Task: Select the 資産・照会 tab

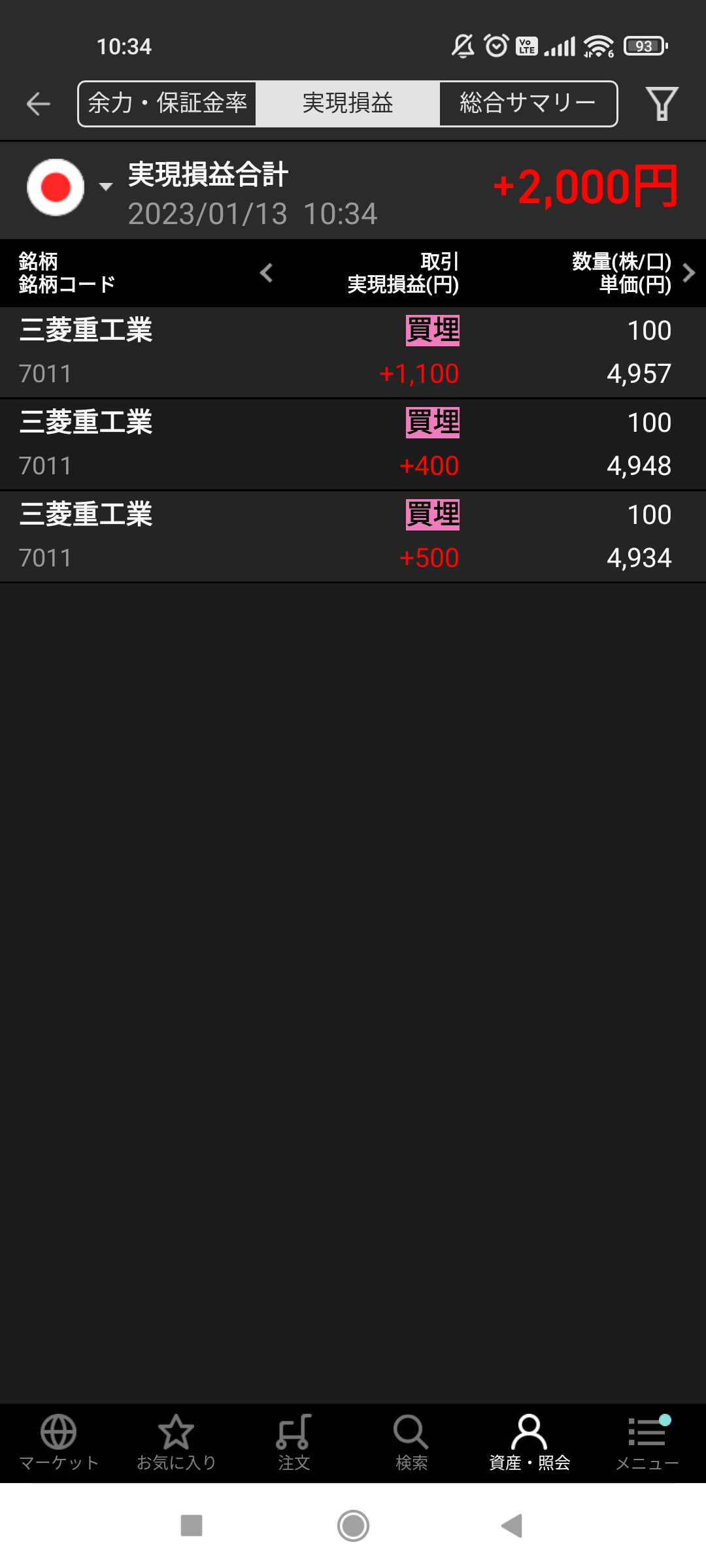Action: coord(529,1443)
